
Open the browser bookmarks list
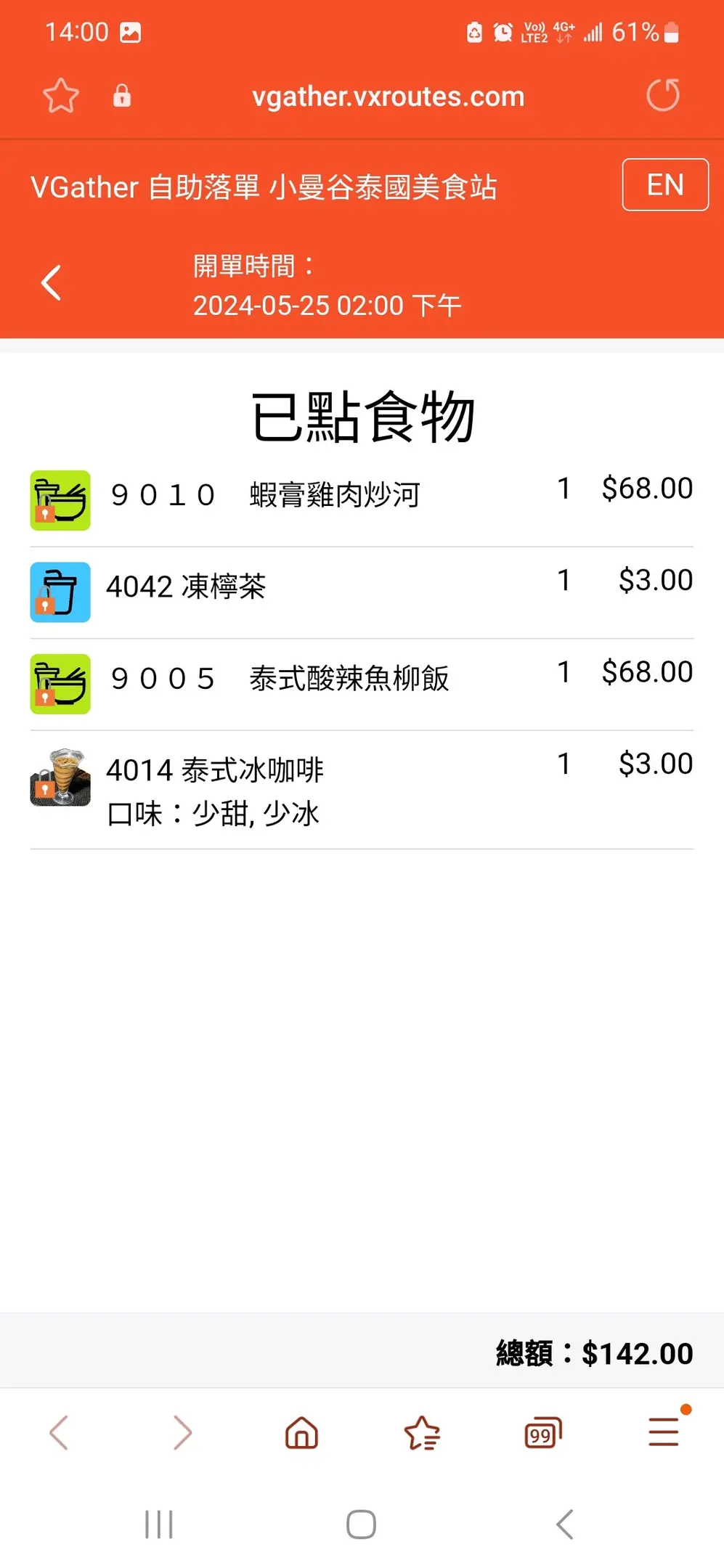point(422,1433)
